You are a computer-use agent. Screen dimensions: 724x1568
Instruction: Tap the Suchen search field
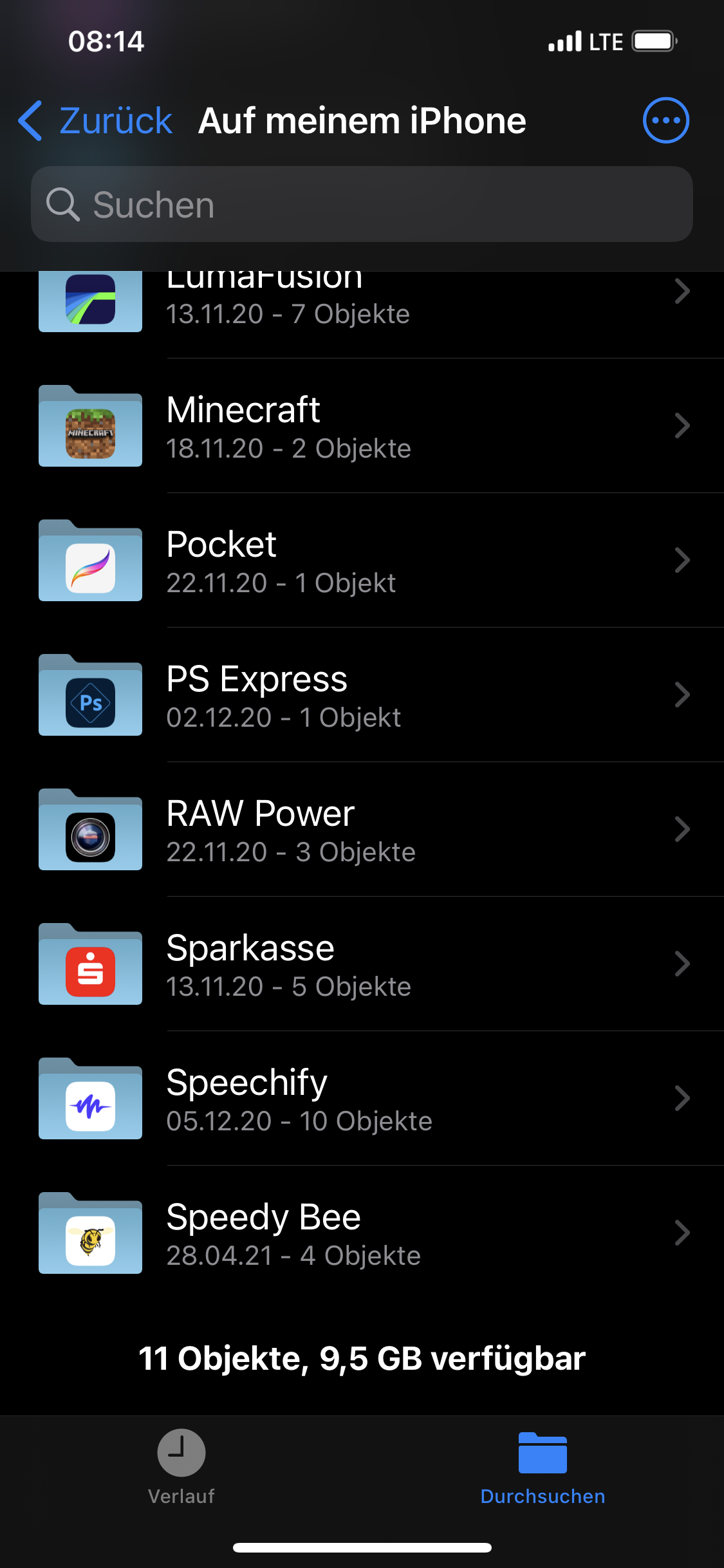click(x=362, y=205)
